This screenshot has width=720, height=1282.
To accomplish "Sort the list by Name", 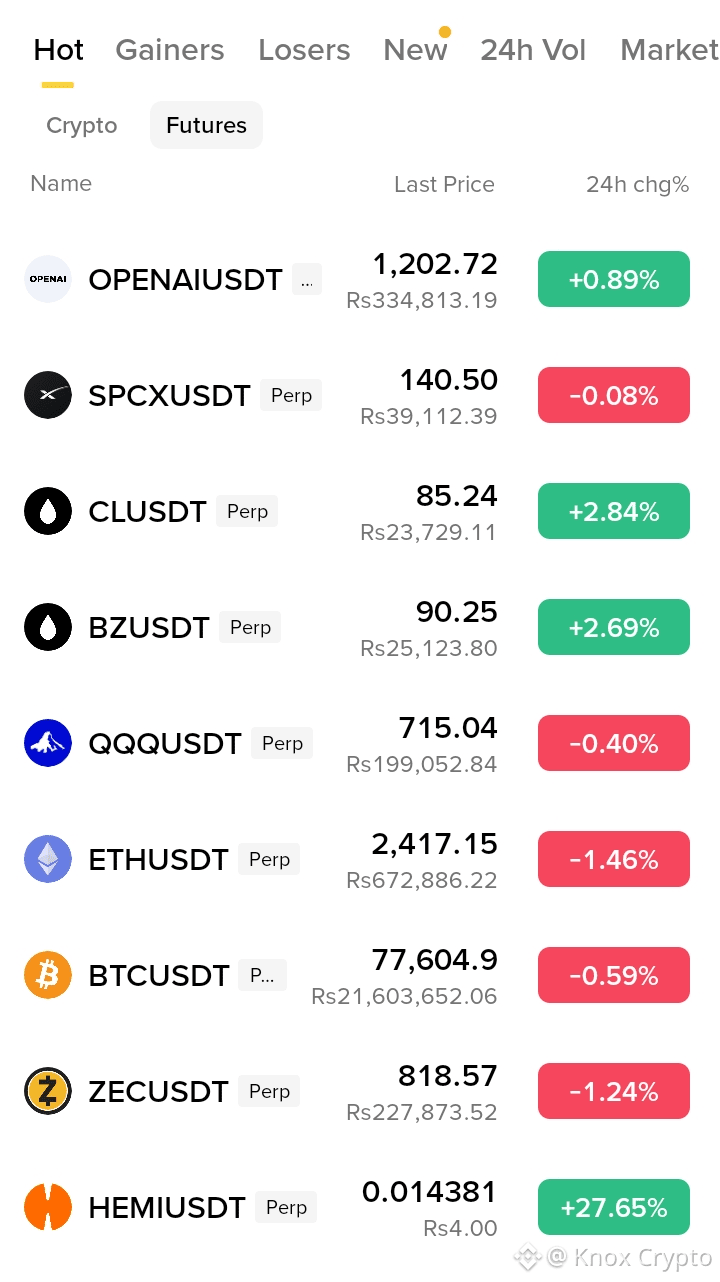I will click(61, 183).
